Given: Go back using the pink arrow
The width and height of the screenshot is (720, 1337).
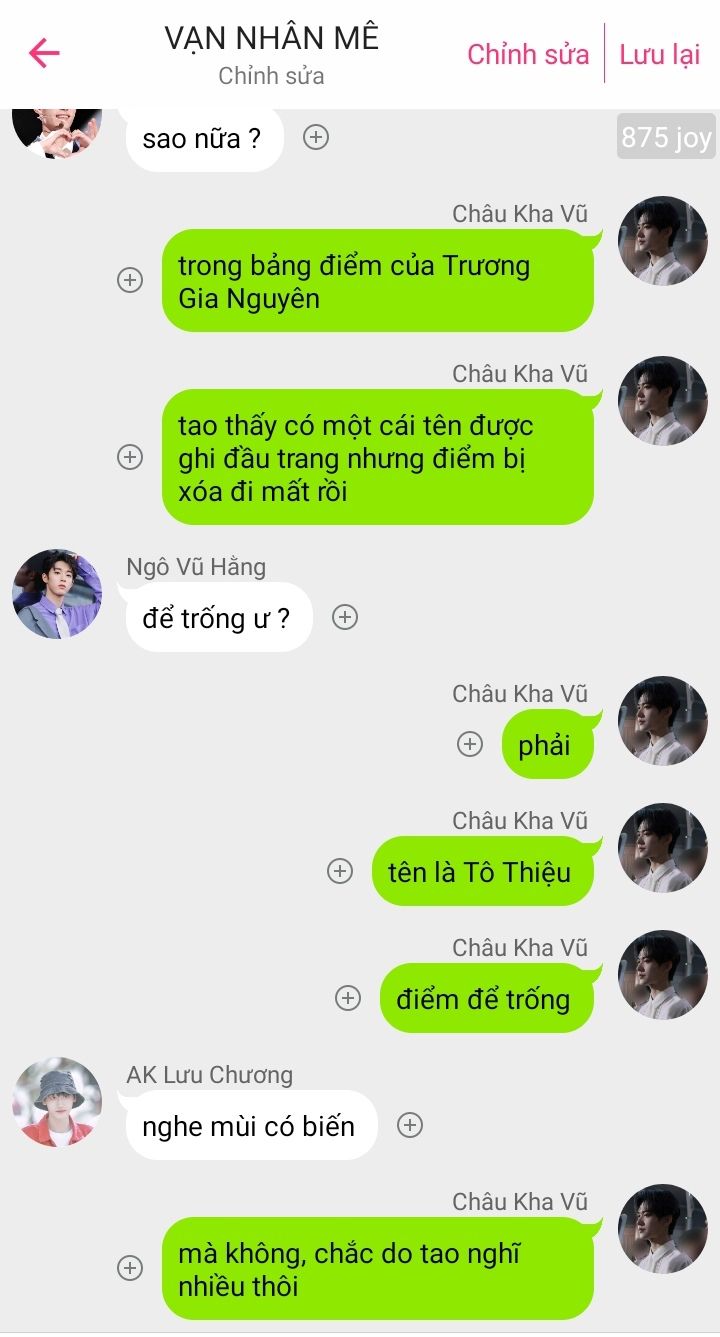Looking at the screenshot, I should (44, 53).
